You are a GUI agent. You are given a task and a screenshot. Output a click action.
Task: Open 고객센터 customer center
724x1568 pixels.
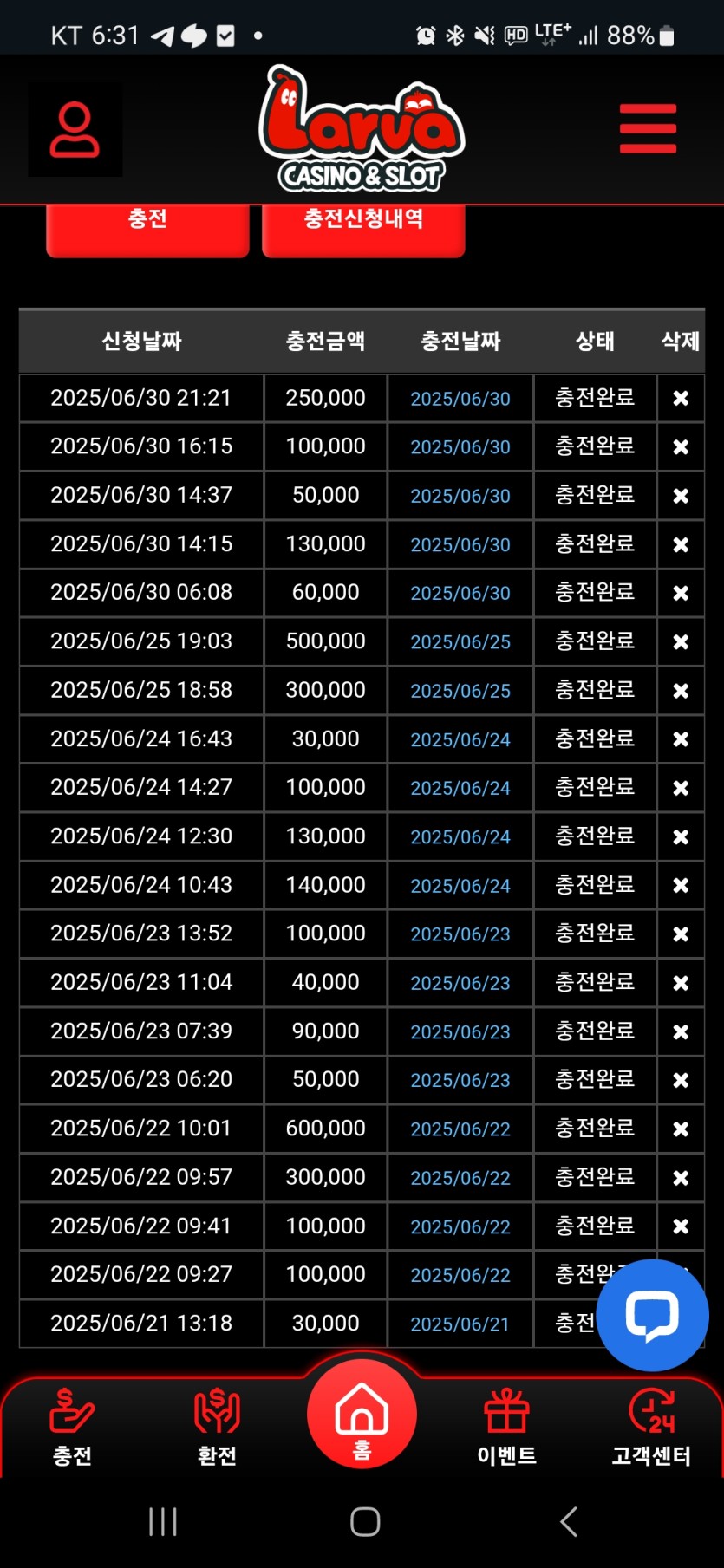coord(651,1428)
